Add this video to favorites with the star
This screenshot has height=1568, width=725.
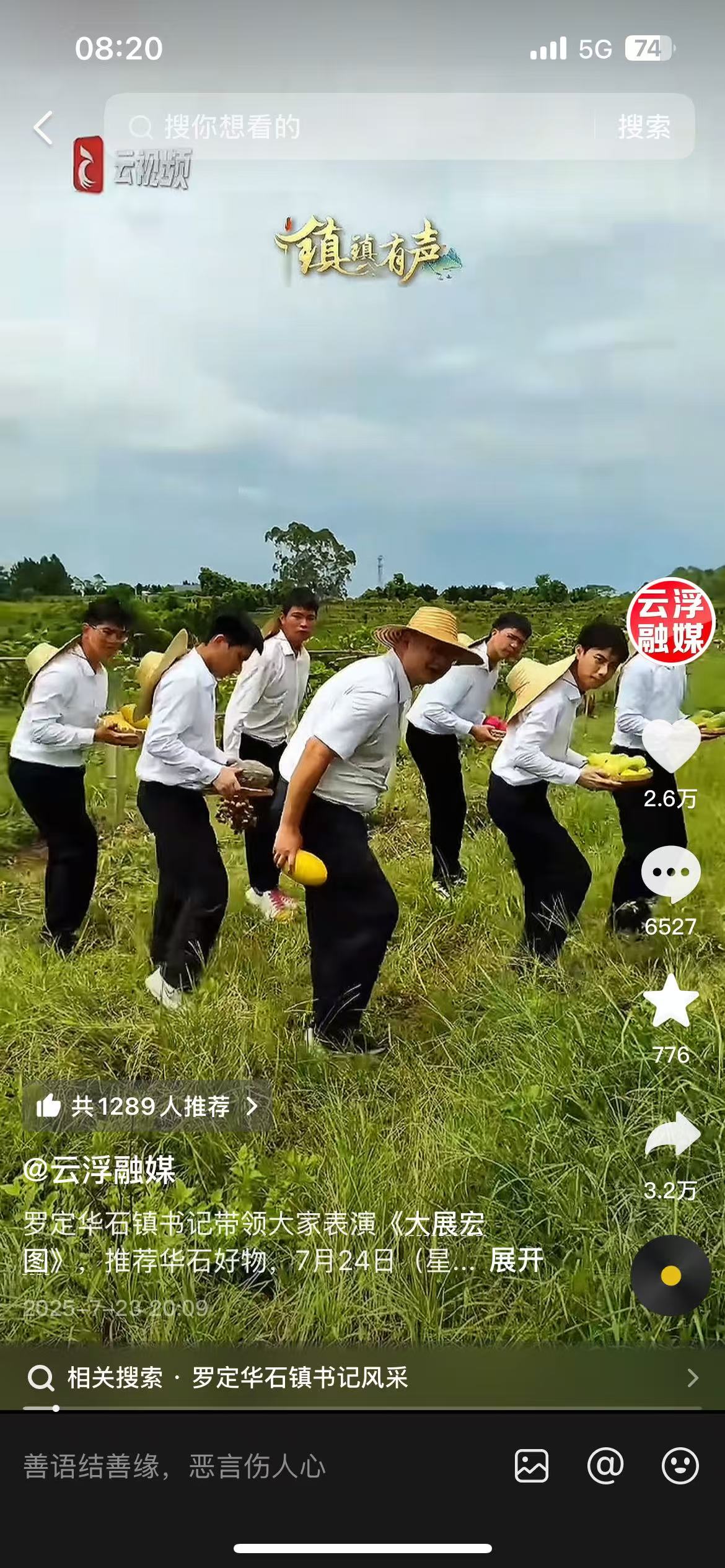coord(670,1001)
